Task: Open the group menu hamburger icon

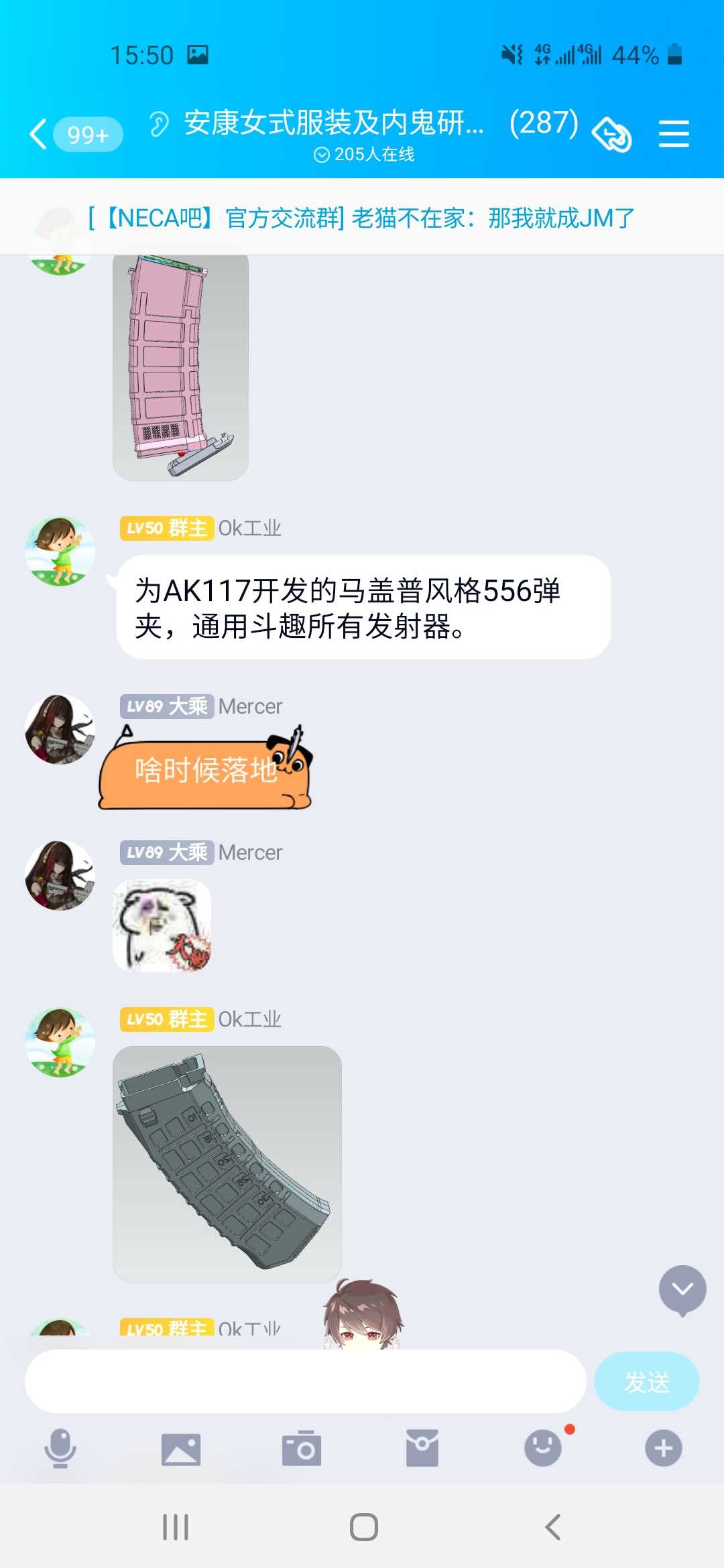Action: [673, 134]
